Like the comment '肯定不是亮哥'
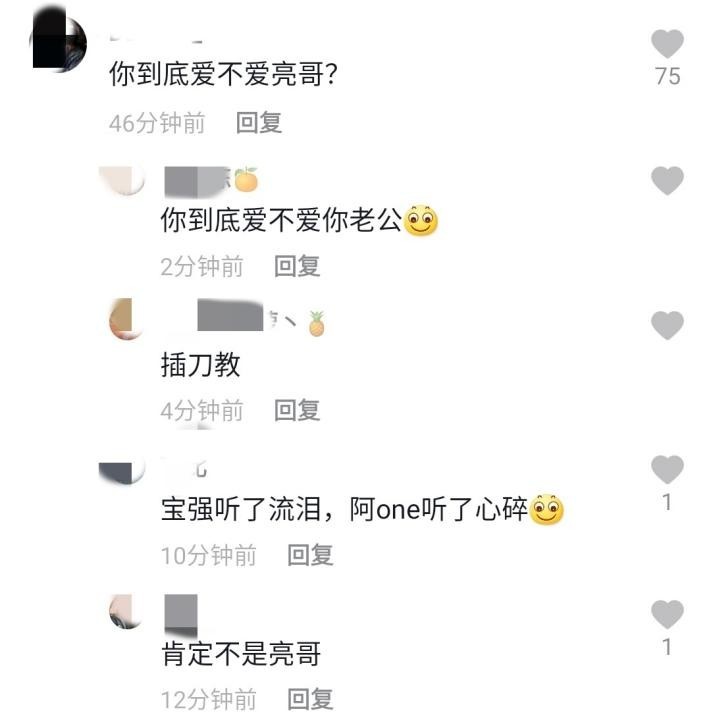Viewport: 711px width, 726px height. [667, 614]
